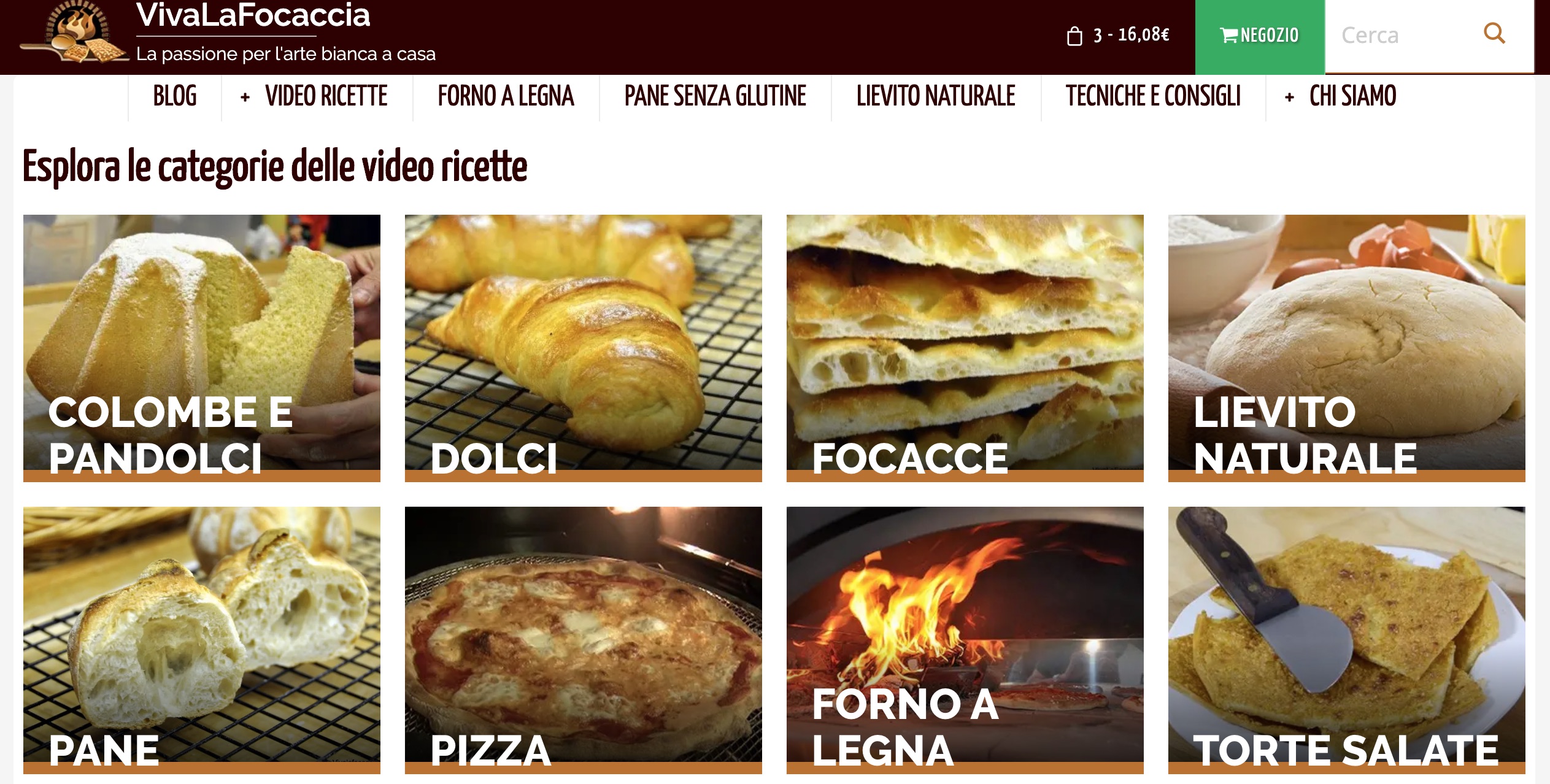
Task: Open Lievito Naturale in the menu bar
Action: (936, 96)
